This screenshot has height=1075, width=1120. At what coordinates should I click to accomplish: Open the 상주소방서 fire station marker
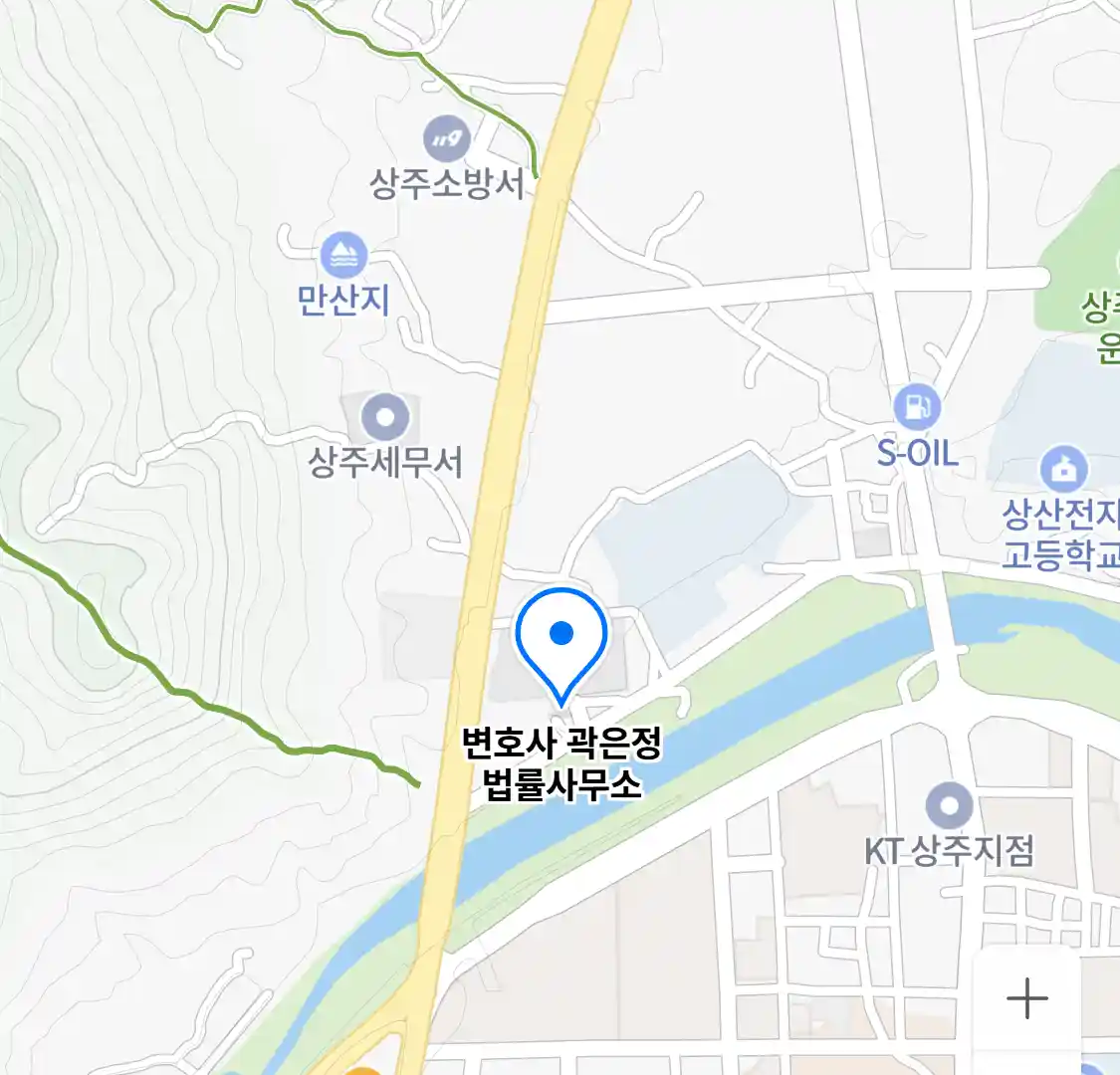[447, 139]
